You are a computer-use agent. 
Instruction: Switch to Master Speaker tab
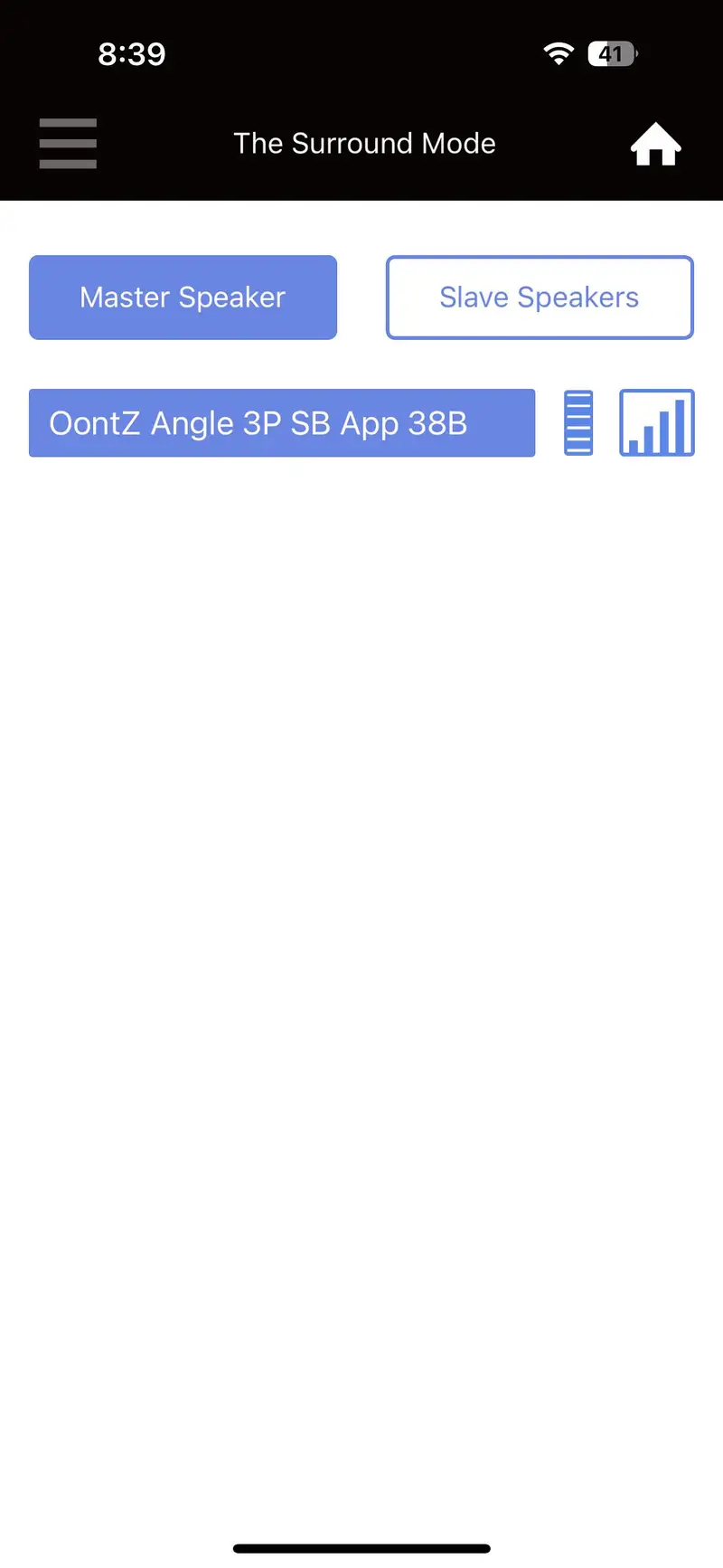click(x=183, y=298)
